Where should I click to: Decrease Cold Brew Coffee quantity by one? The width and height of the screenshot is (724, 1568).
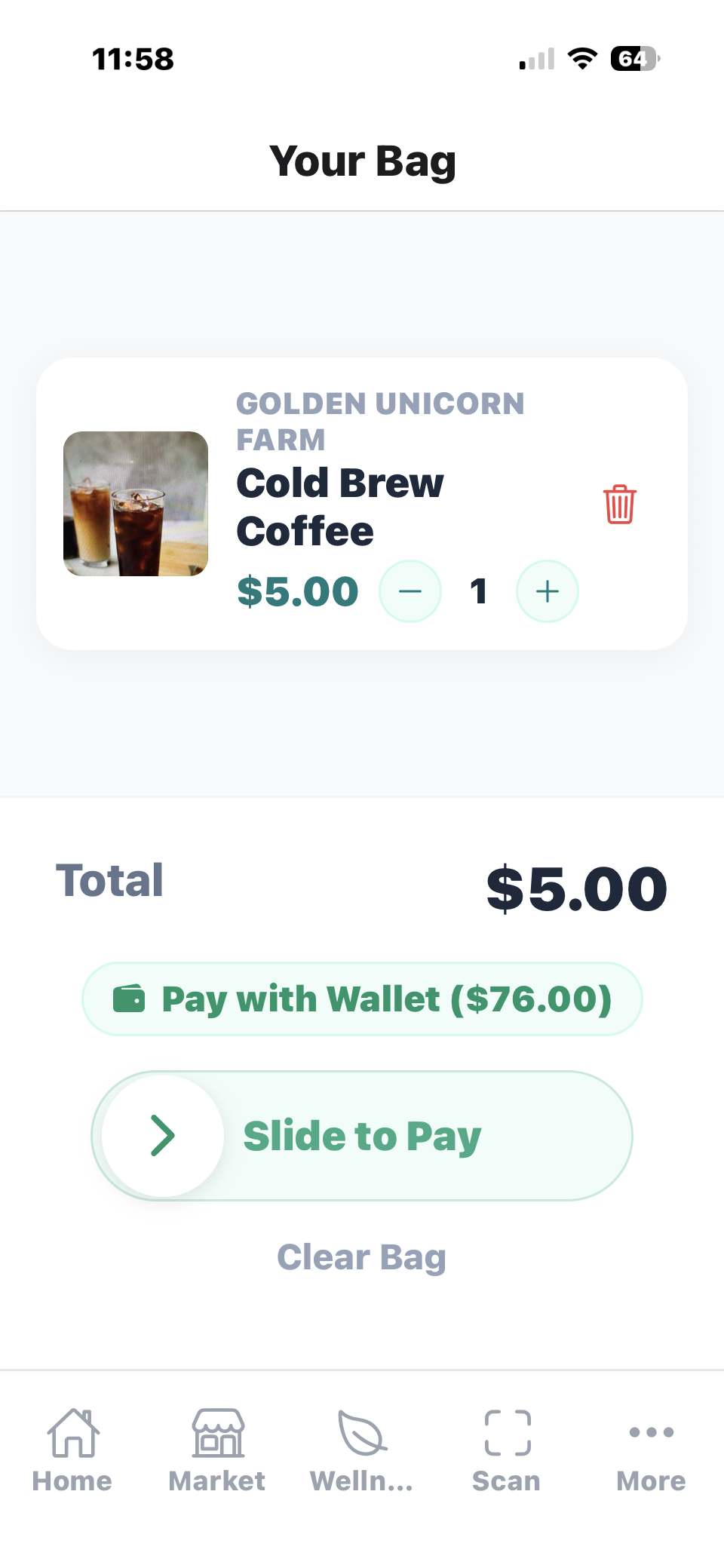tap(410, 591)
